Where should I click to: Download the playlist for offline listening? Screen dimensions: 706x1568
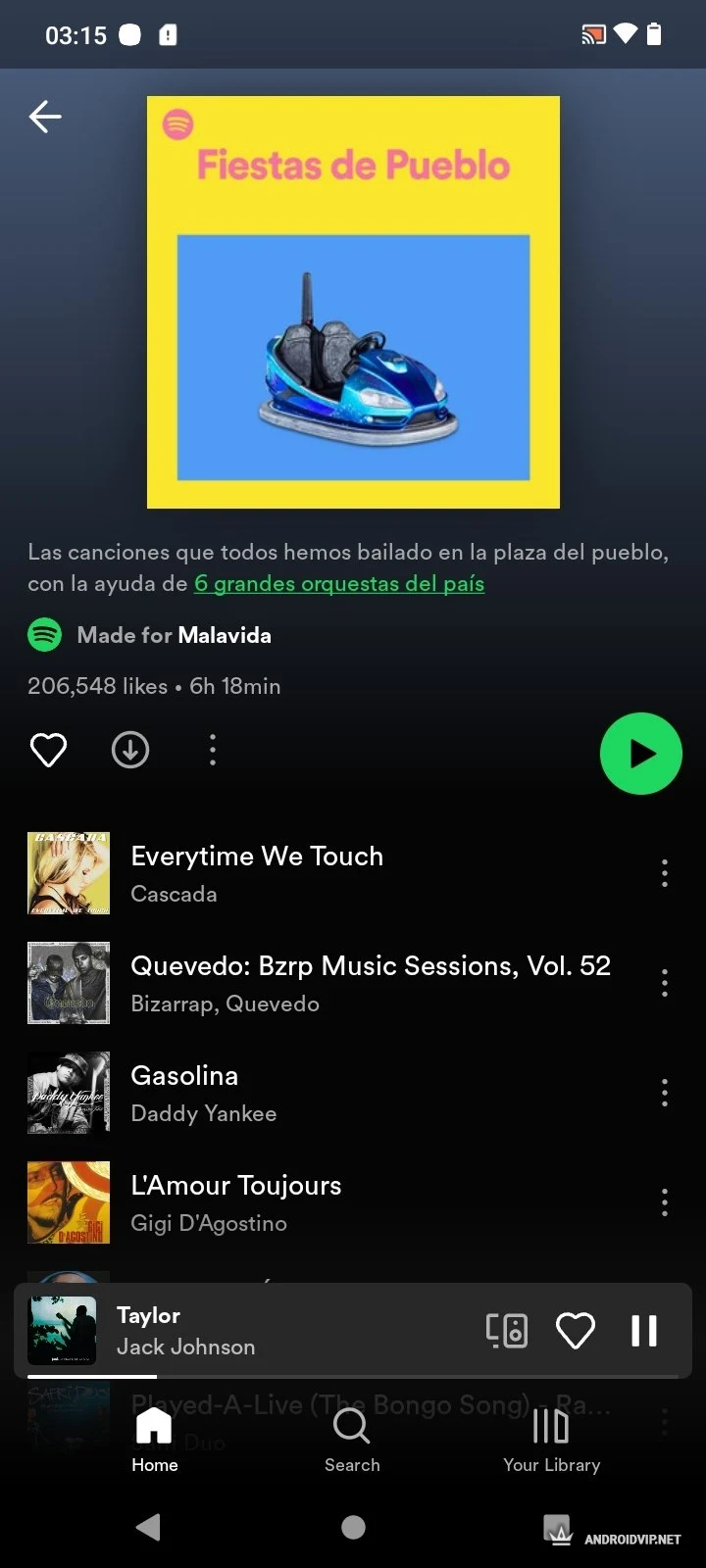(130, 751)
